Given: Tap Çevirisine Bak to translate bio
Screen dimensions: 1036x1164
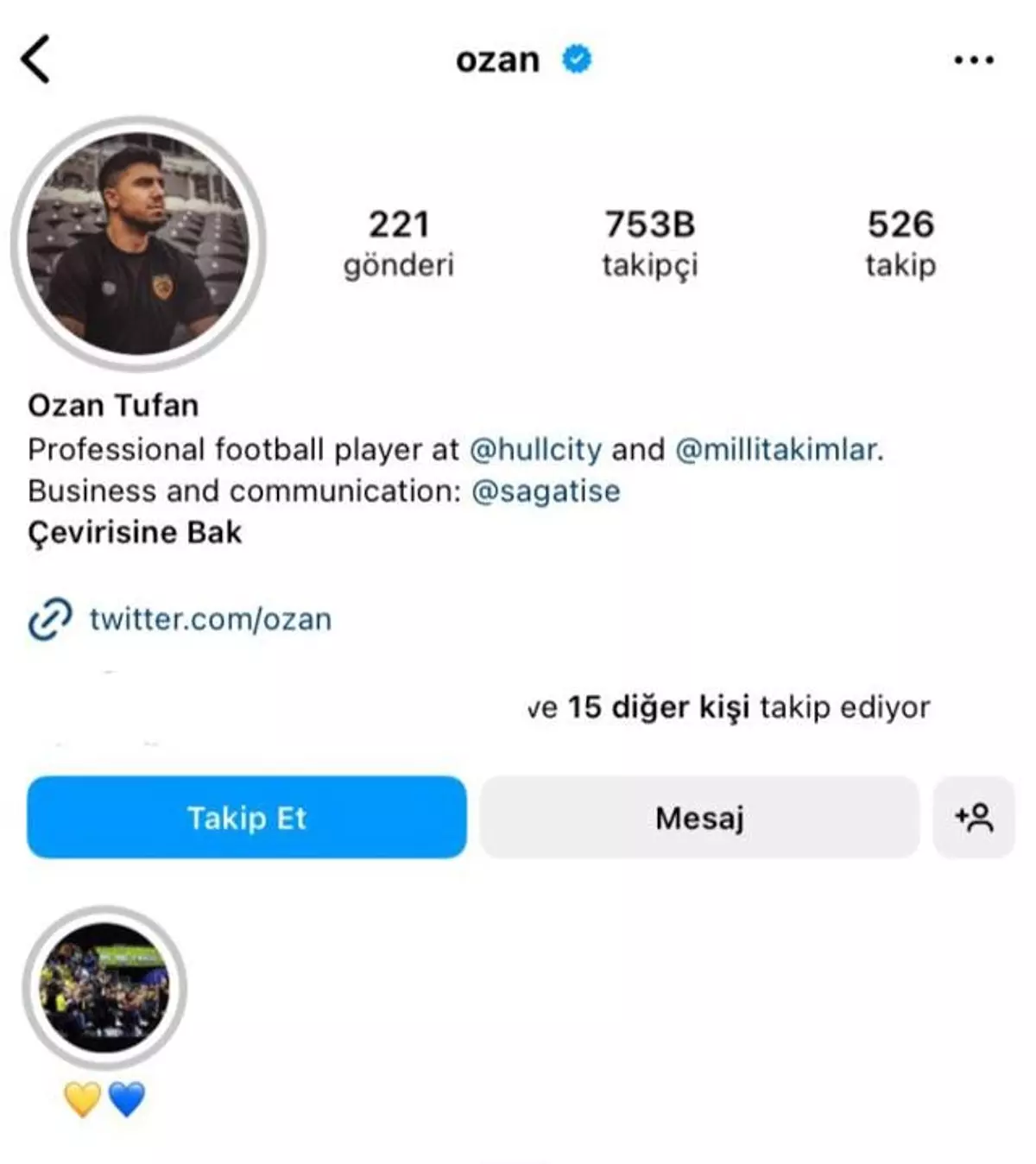Looking at the screenshot, I should pyautogui.click(x=135, y=533).
